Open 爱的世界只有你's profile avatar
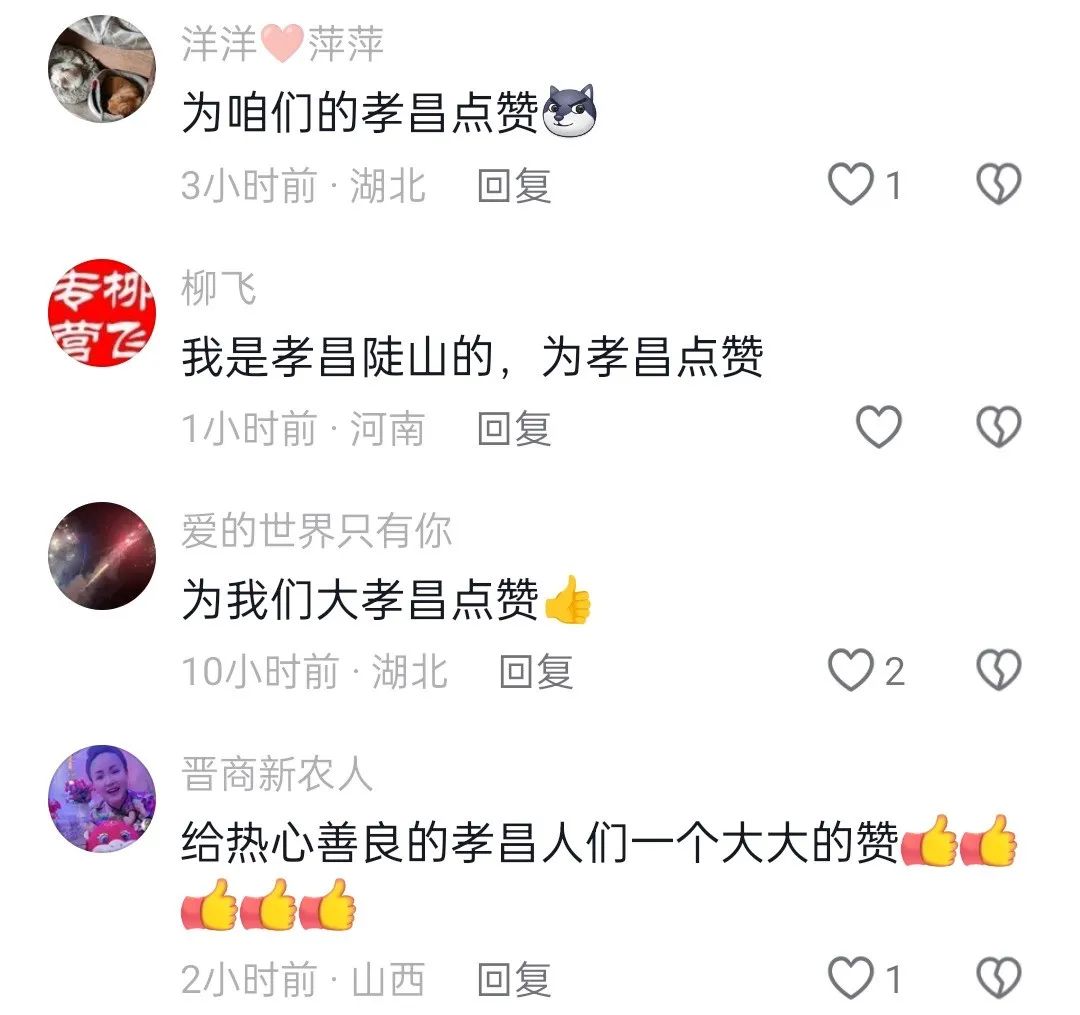This screenshot has height=1015, width=1080. coord(102,556)
